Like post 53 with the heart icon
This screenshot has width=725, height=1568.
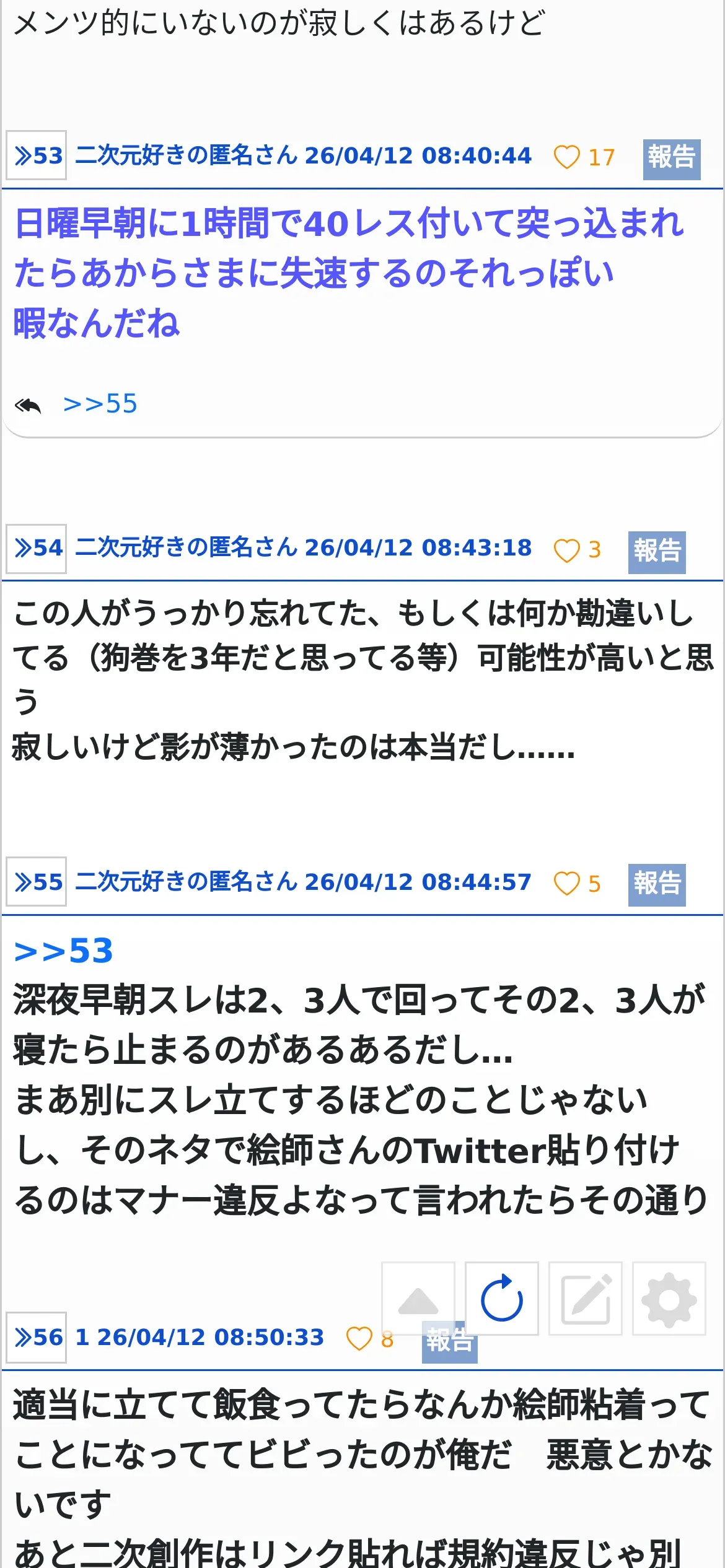click(x=566, y=157)
